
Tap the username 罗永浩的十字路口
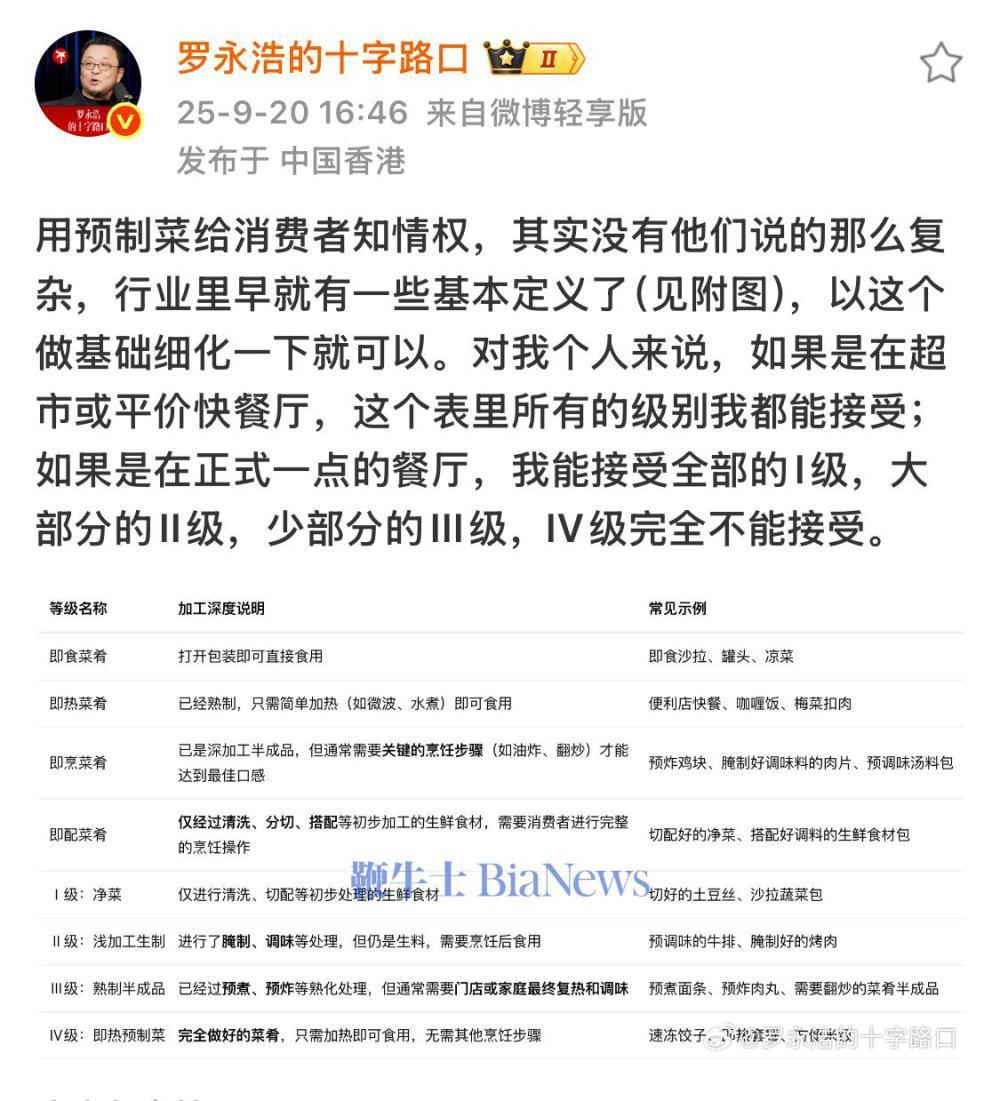(x=322, y=59)
